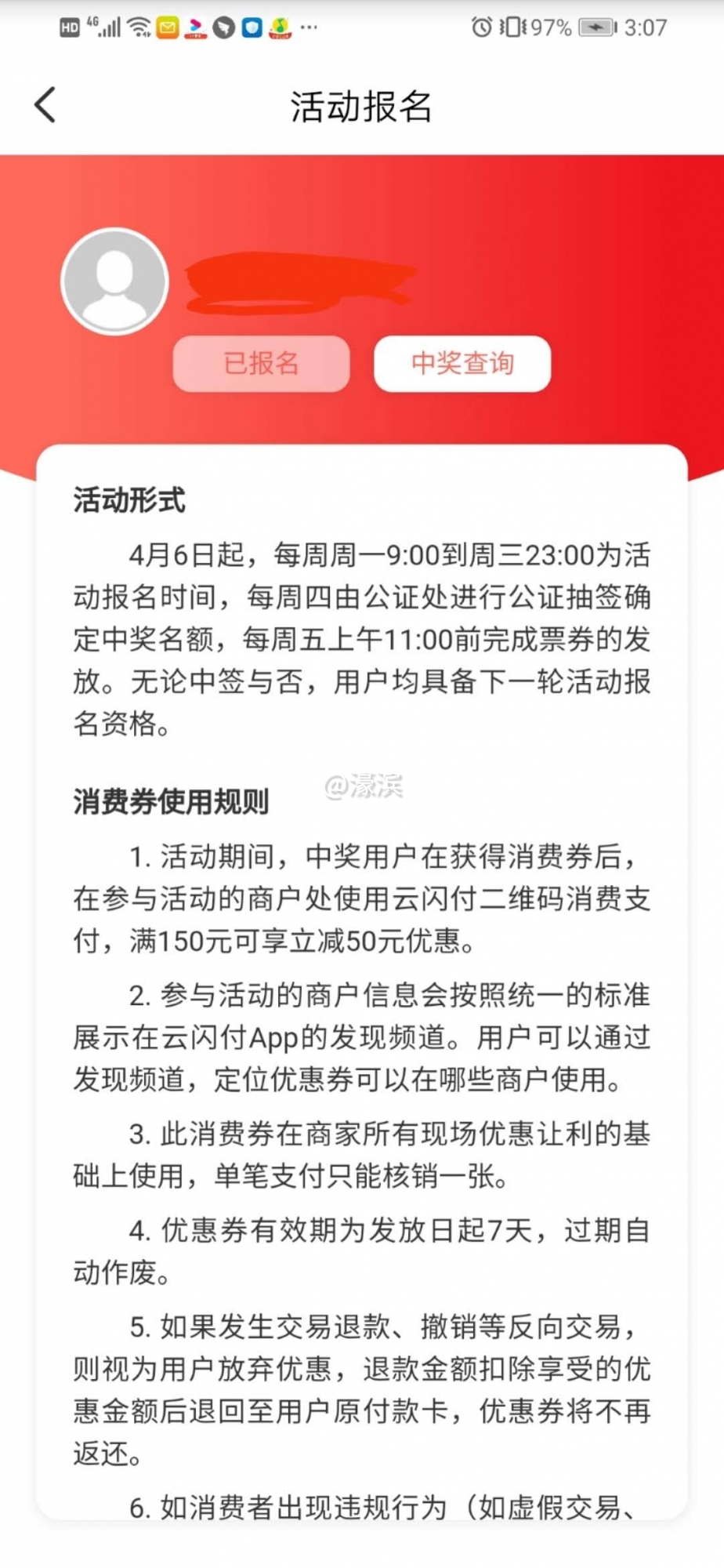Select the 活动报名 title bar
Screen dimensions: 724x1568
point(362,108)
